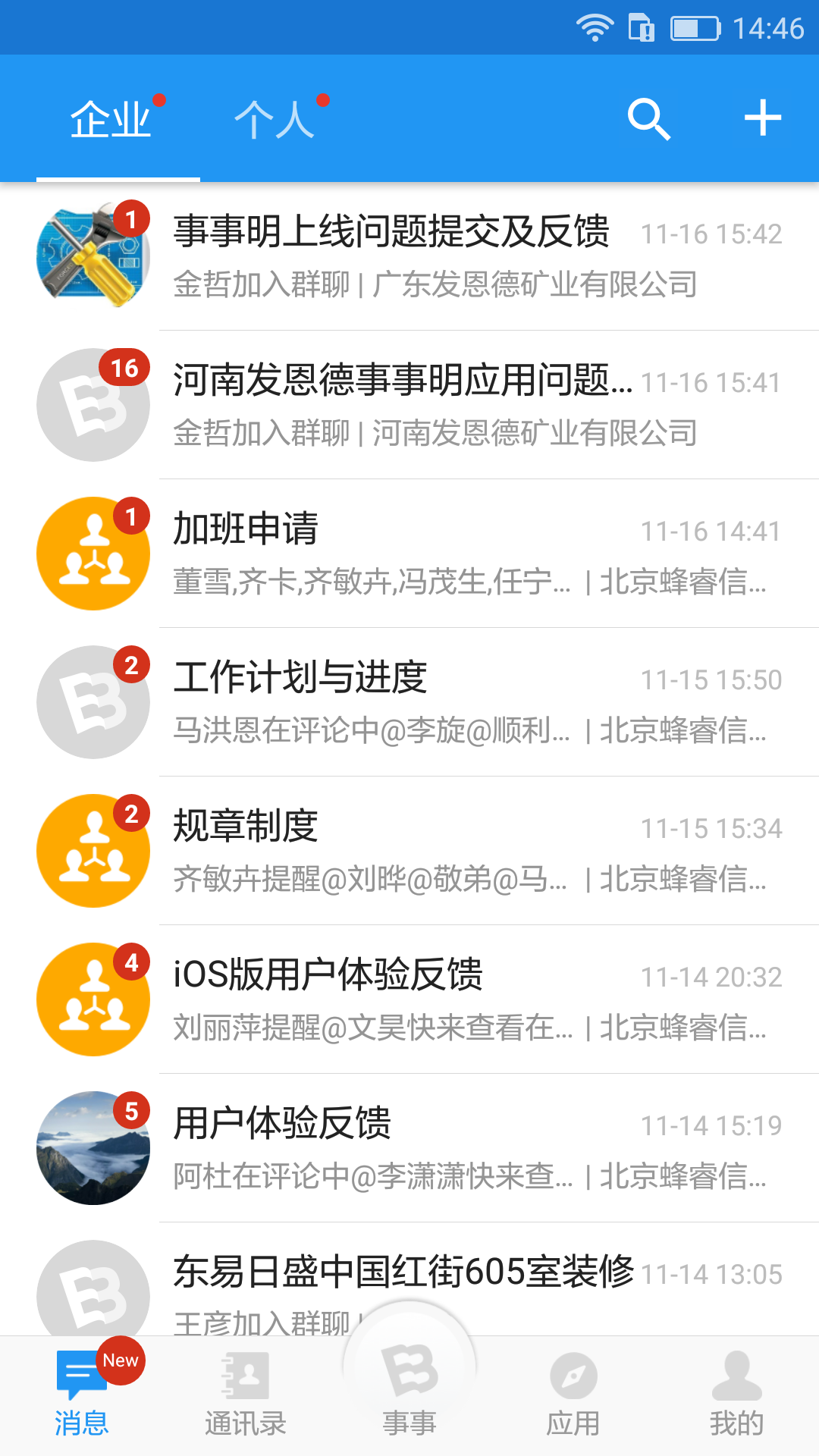
Task: Tap the plus icon to create new
Action: 762,119
